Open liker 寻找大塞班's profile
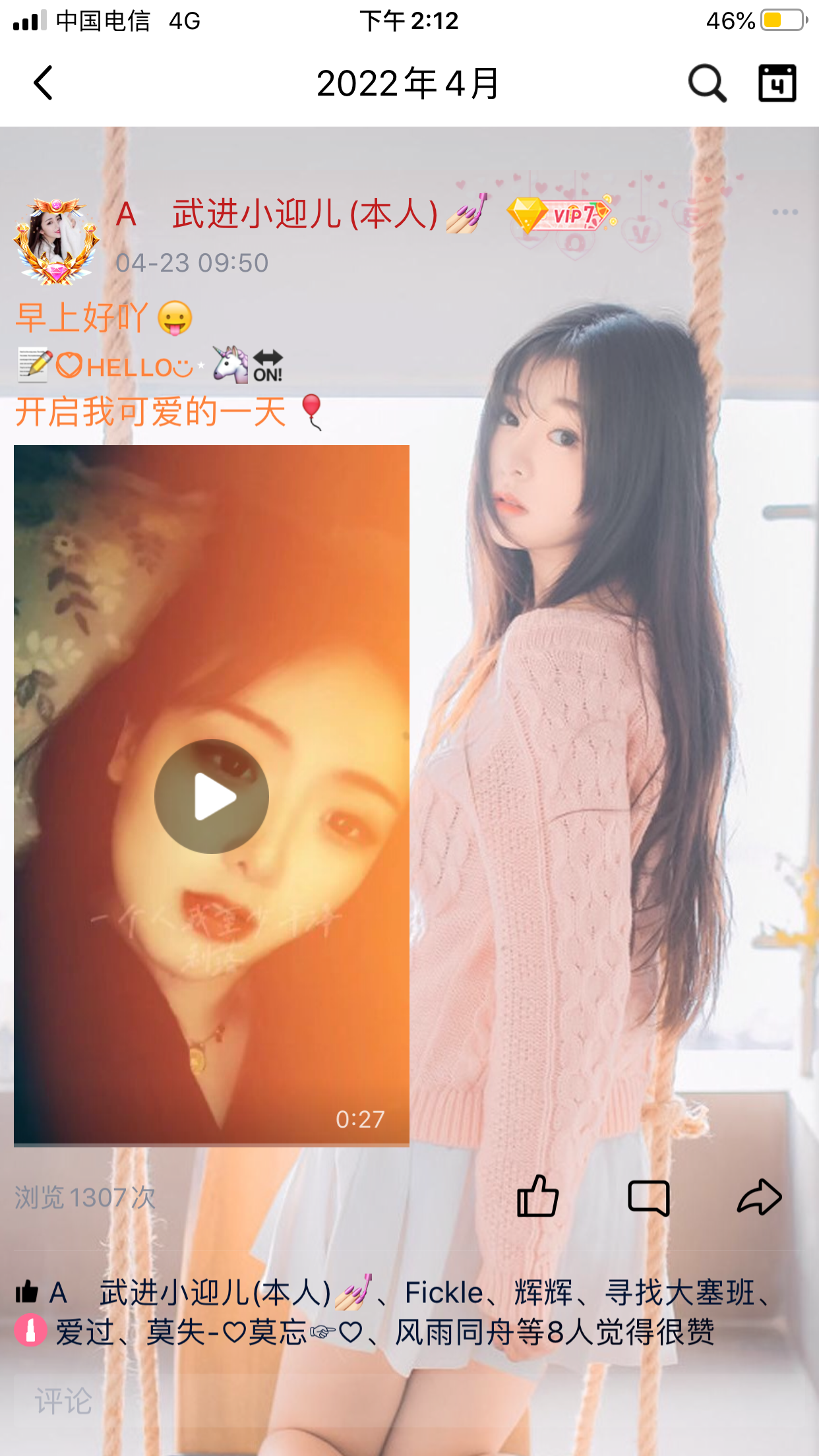 coord(679,1293)
